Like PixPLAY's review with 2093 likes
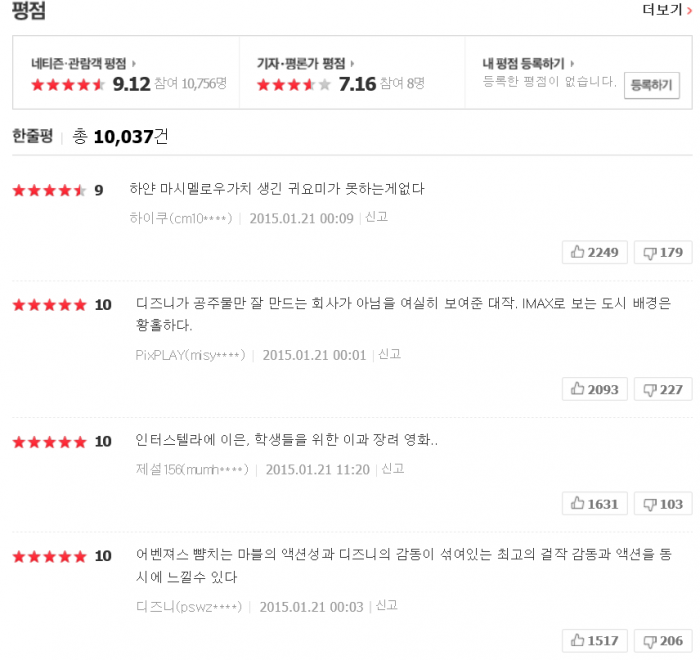Screen dimensions: 700x660 point(595,389)
